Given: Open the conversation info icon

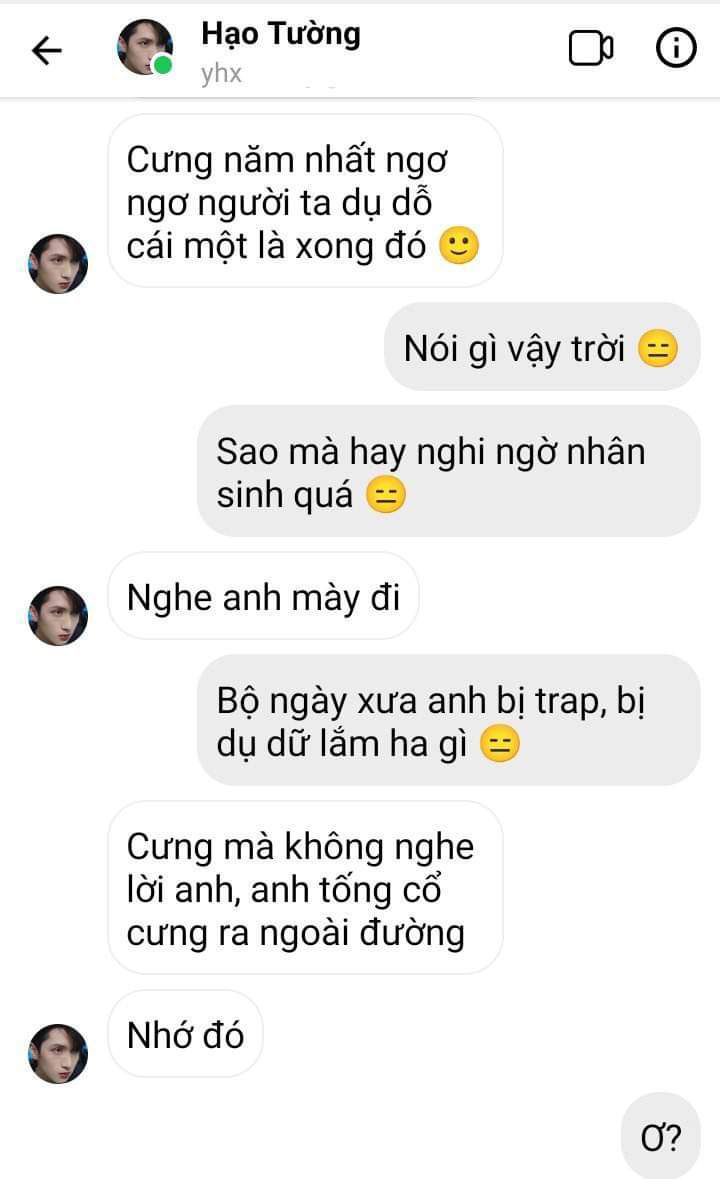Looking at the screenshot, I should pyautogui.click(x=676, y=49).
